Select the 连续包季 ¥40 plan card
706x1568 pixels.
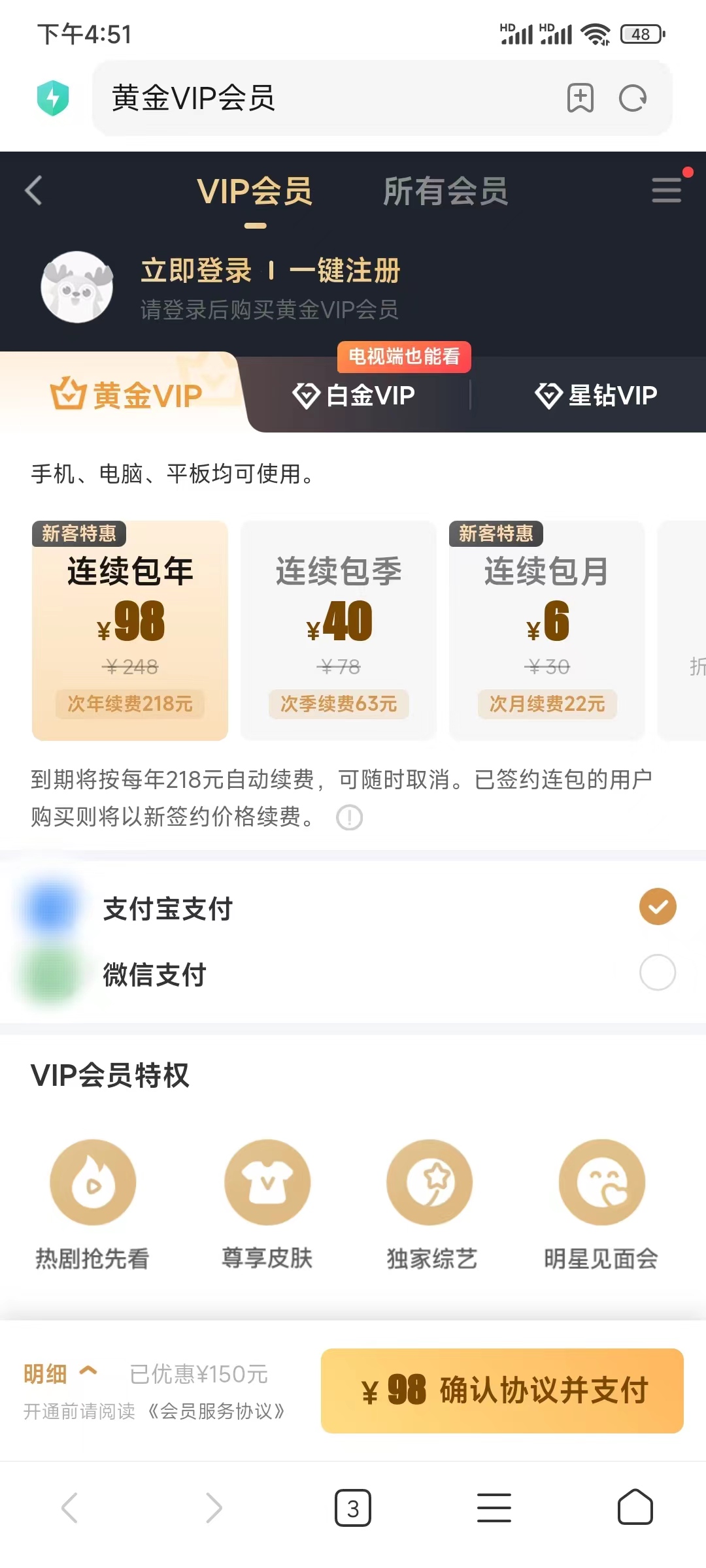click(339, 627)
